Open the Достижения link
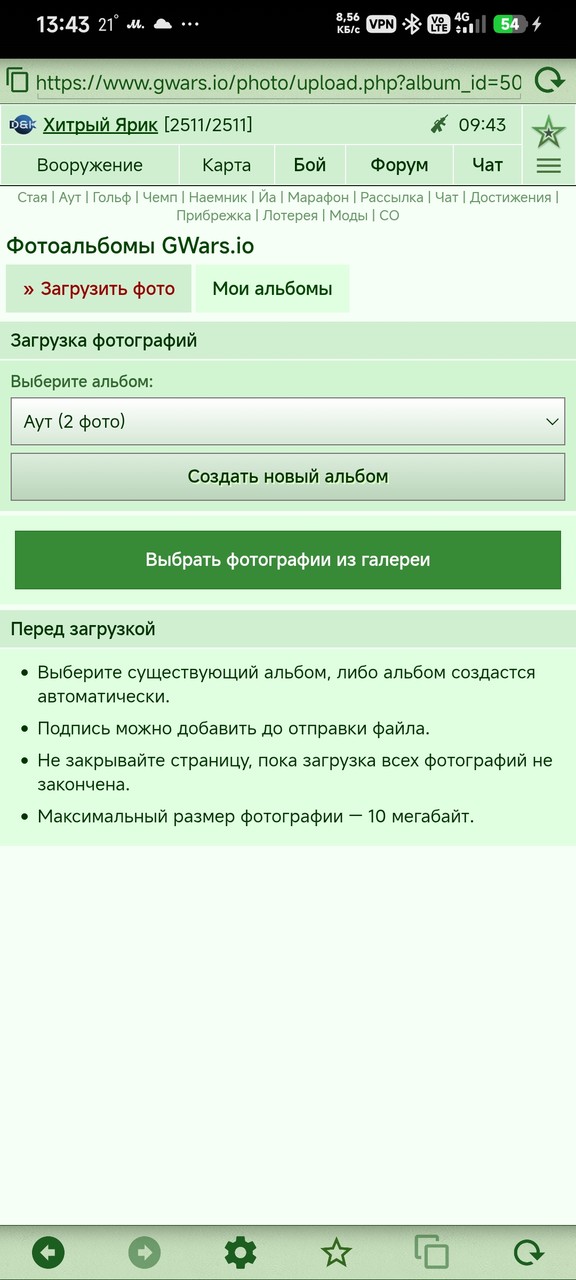This screenshot has width=576, height=1280. coord(510,198)
